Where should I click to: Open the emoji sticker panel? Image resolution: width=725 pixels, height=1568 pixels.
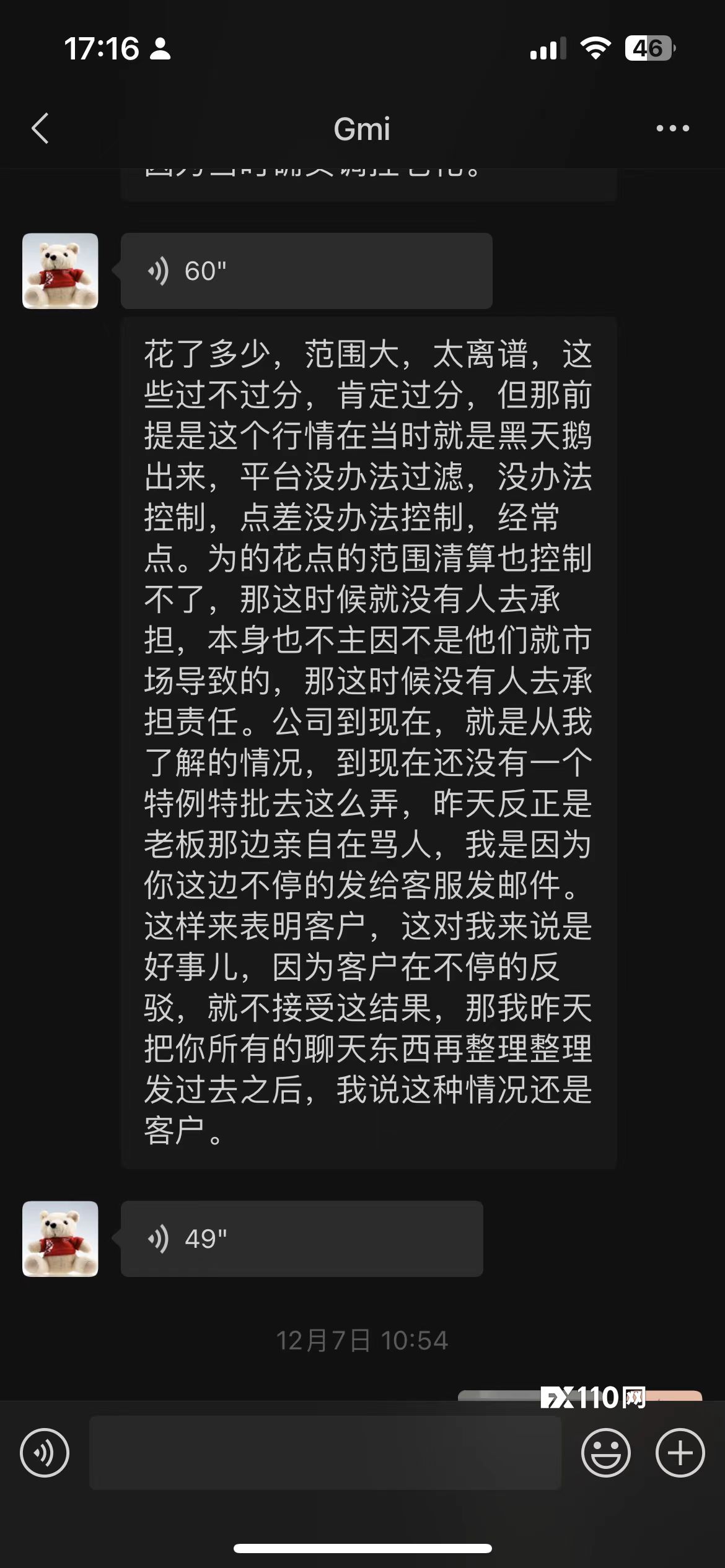click(x=605, y=1453)
